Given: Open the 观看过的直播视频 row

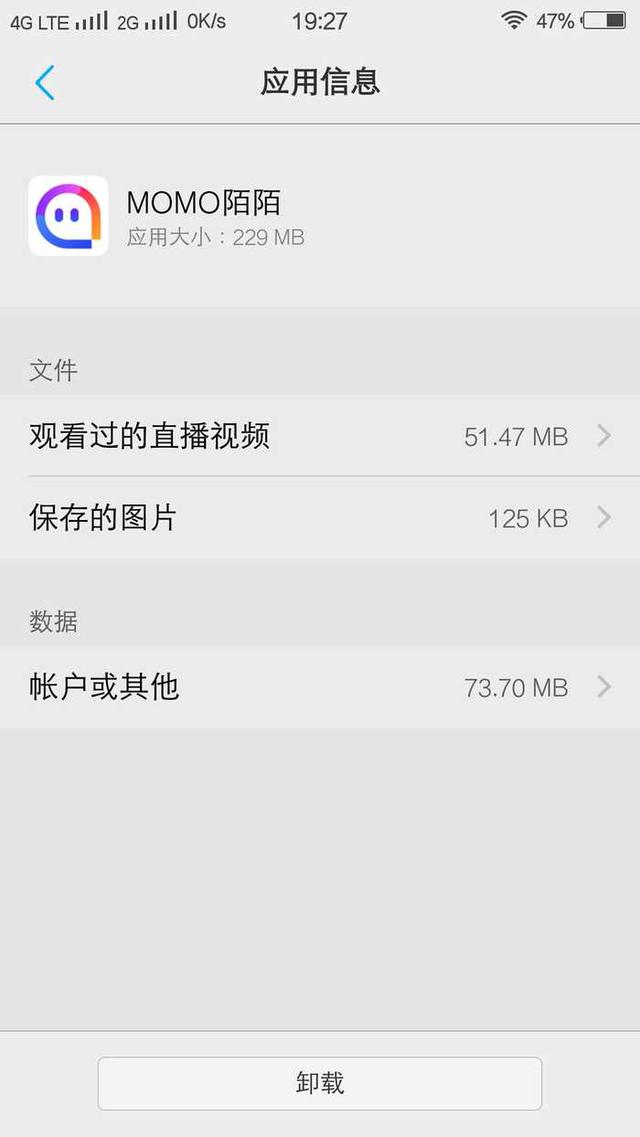Looking at the screenshot, I should click(x=320, y=436).
